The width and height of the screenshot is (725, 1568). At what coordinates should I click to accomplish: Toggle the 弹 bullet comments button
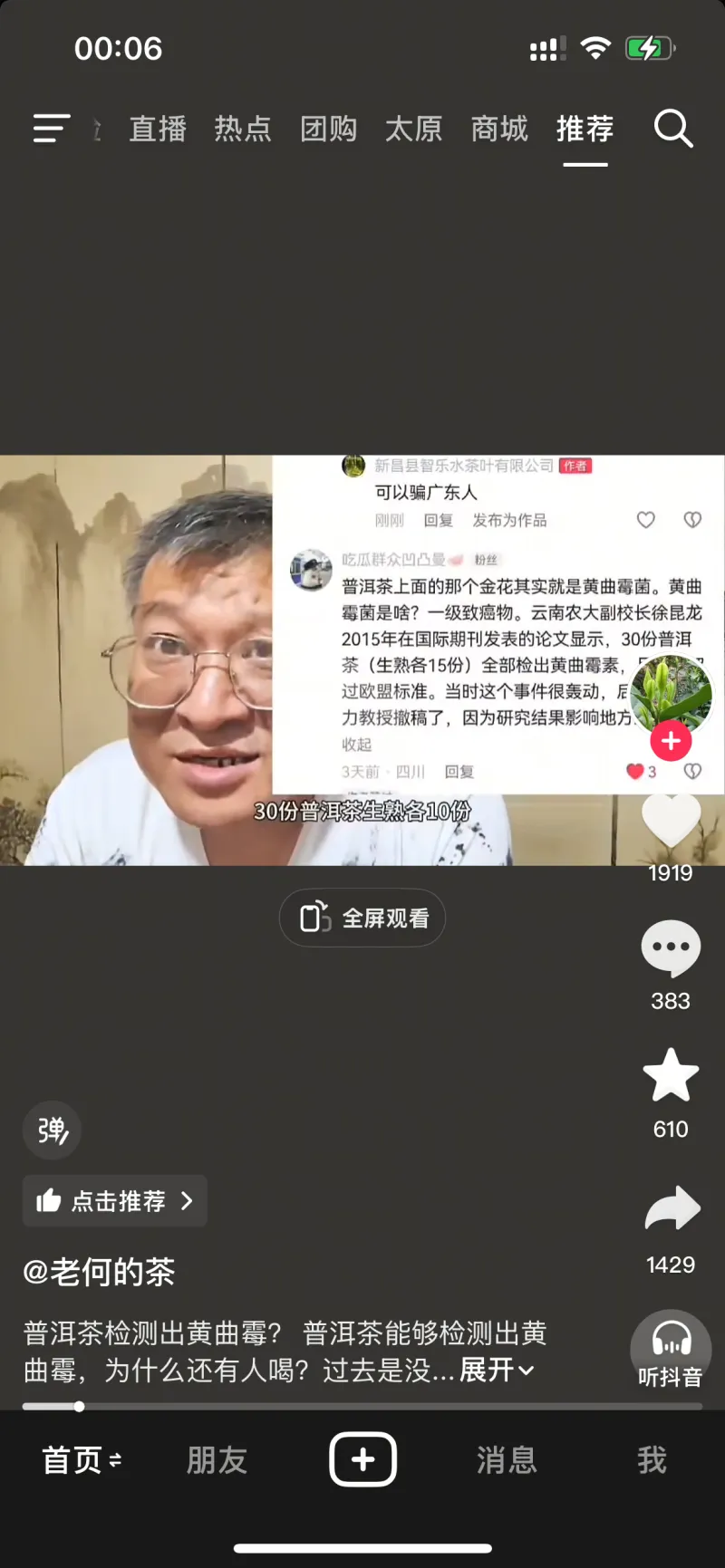(x=53, y=1130)
